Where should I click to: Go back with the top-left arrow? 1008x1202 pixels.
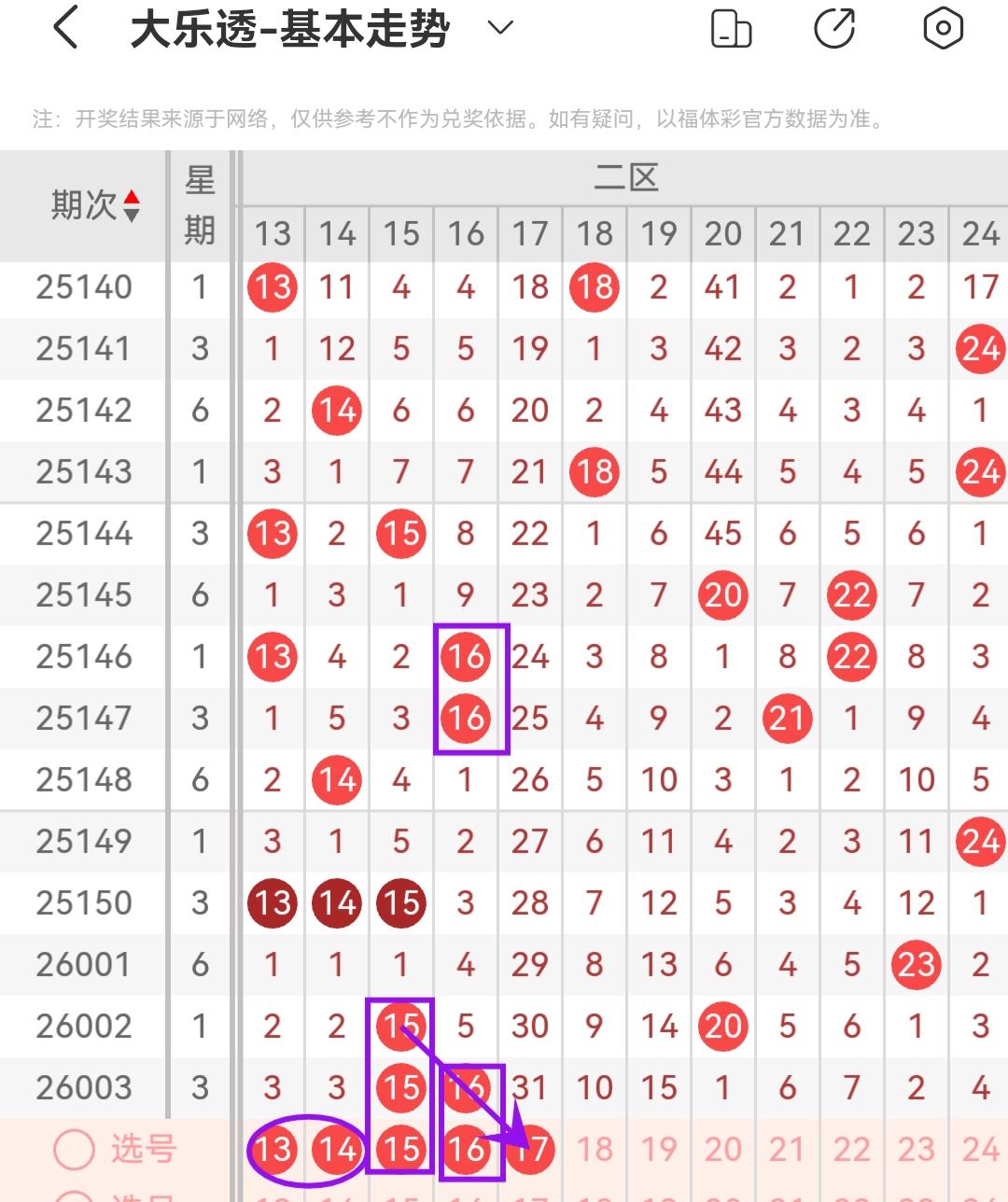[x=65, y=28]
